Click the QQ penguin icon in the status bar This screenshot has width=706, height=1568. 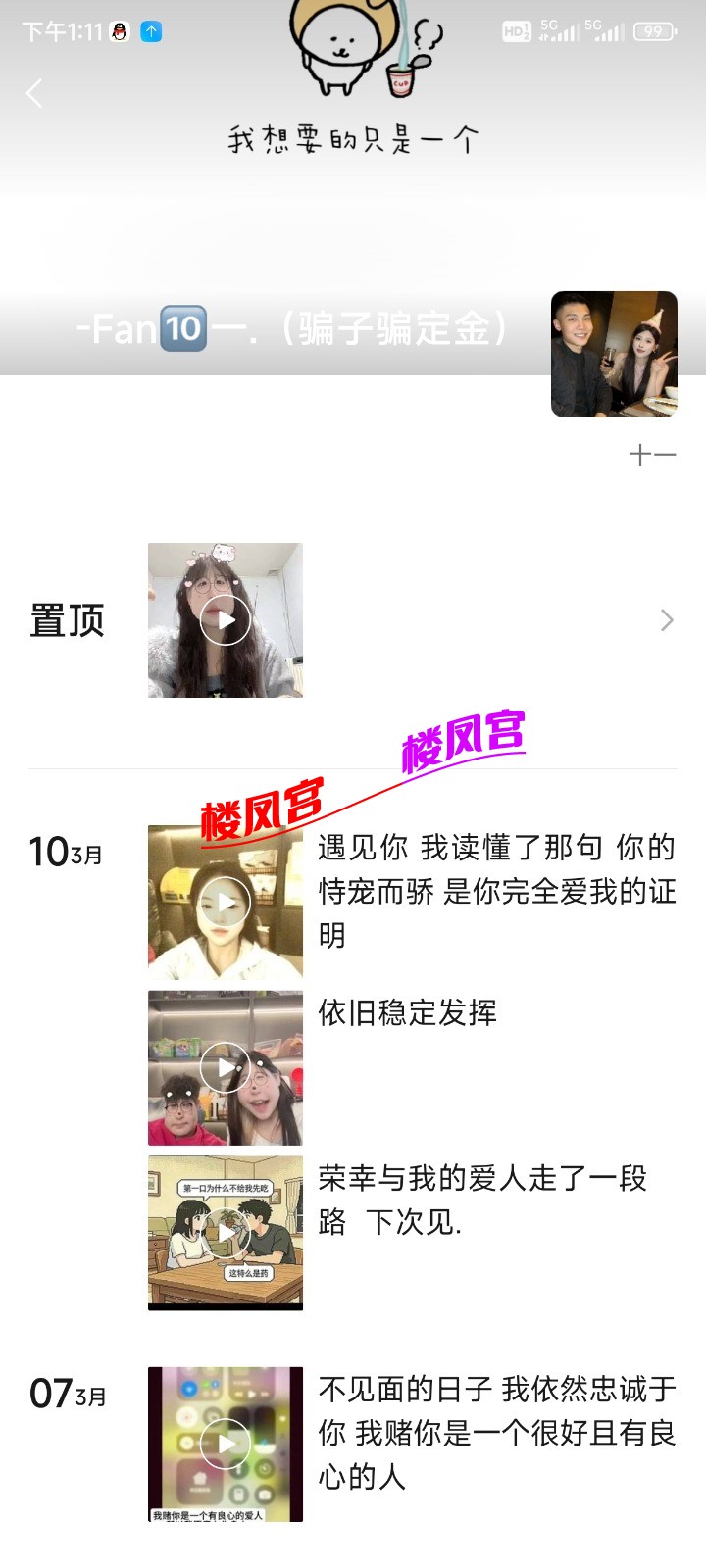coord(121,31)
